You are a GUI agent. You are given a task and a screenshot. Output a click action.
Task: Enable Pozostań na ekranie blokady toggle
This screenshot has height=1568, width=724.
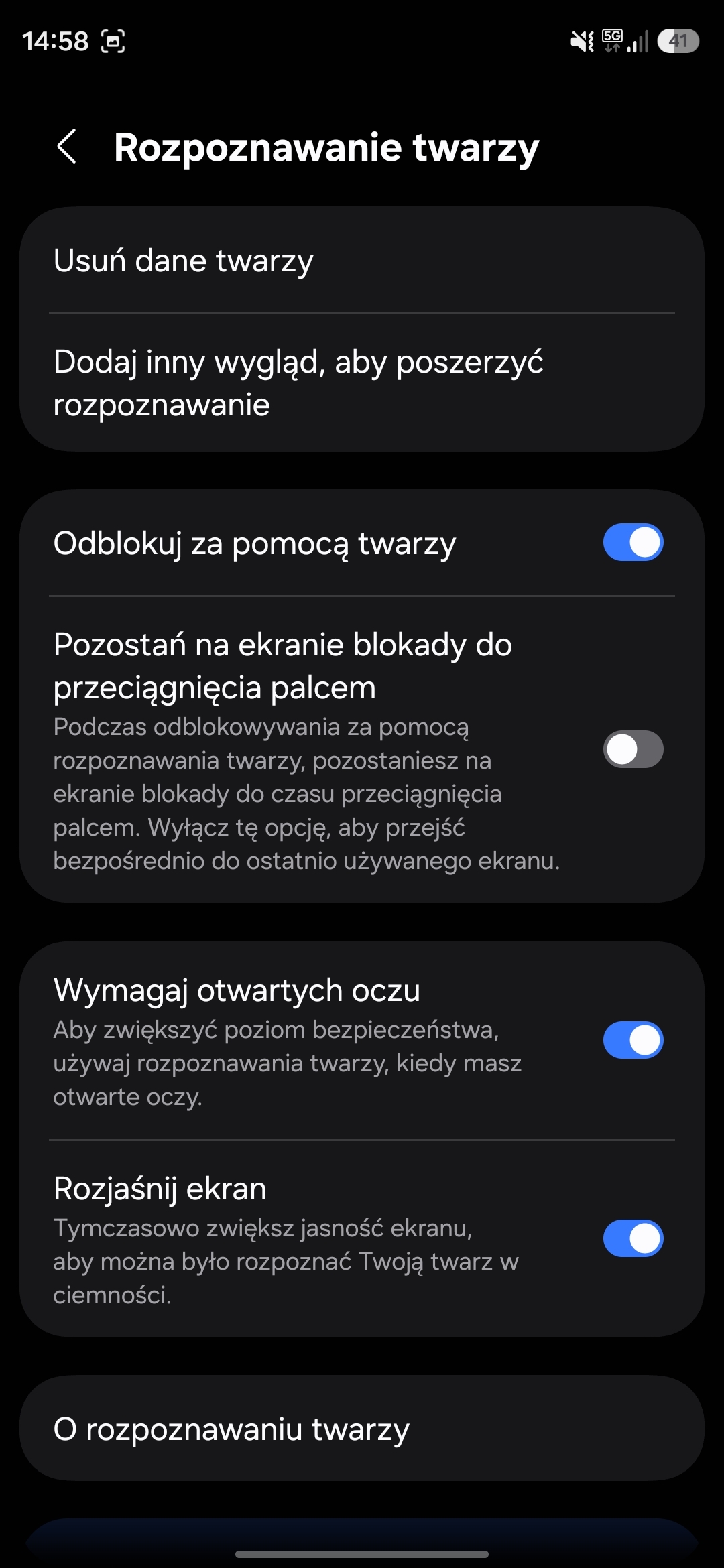[x=632, y=749]
